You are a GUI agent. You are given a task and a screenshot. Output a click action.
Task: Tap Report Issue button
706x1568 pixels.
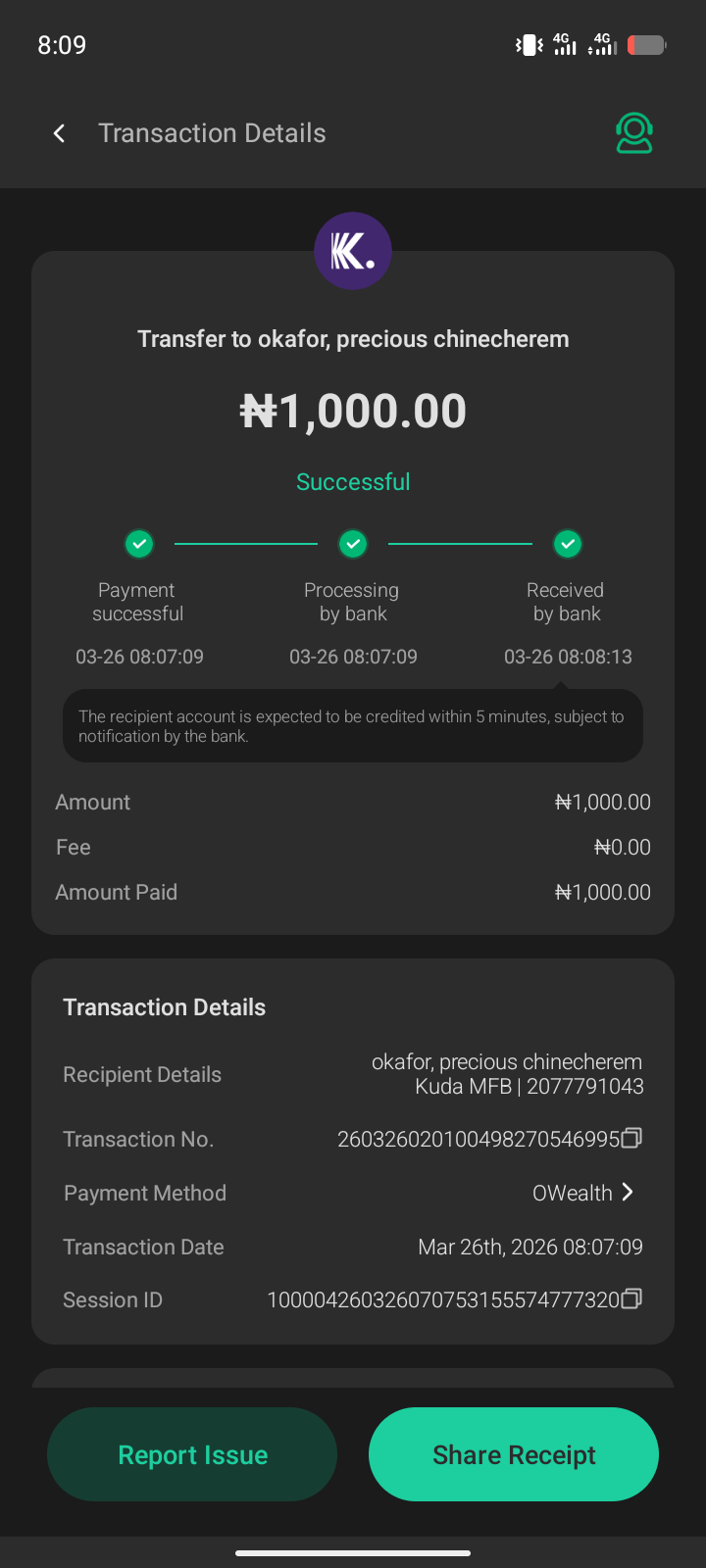tap(192, 1454)
